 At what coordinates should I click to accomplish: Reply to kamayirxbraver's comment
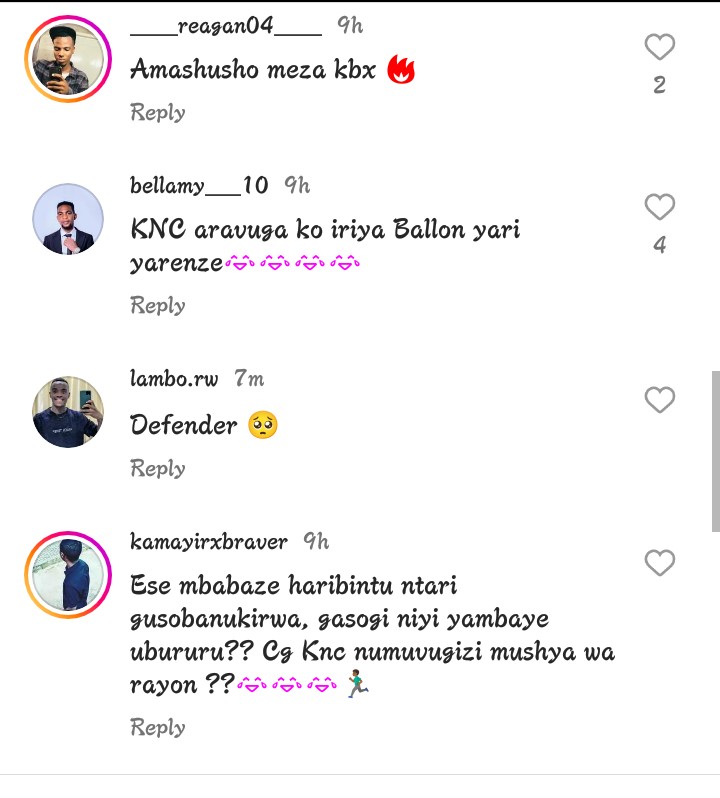click(158, 727)
